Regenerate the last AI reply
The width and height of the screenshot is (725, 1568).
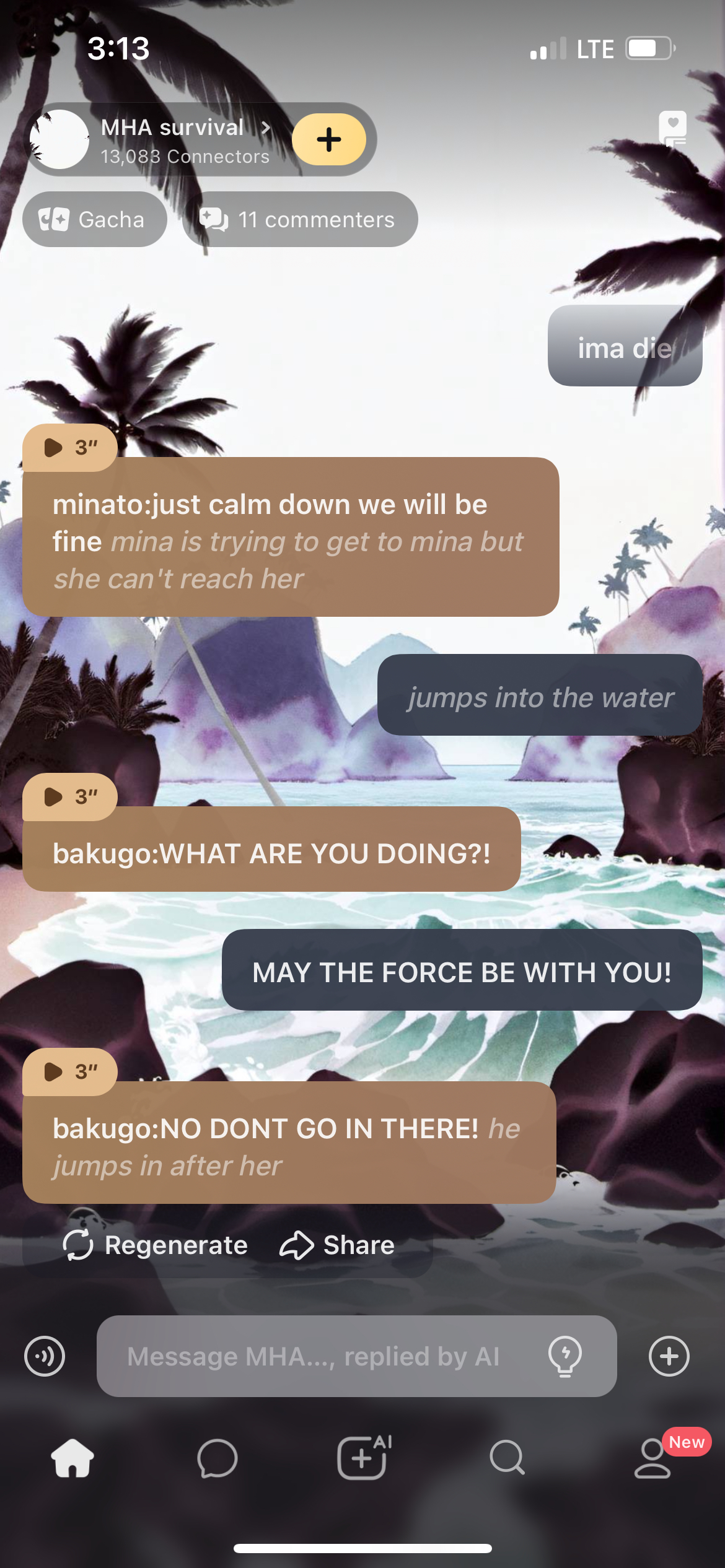click(x=156, y=1245)
